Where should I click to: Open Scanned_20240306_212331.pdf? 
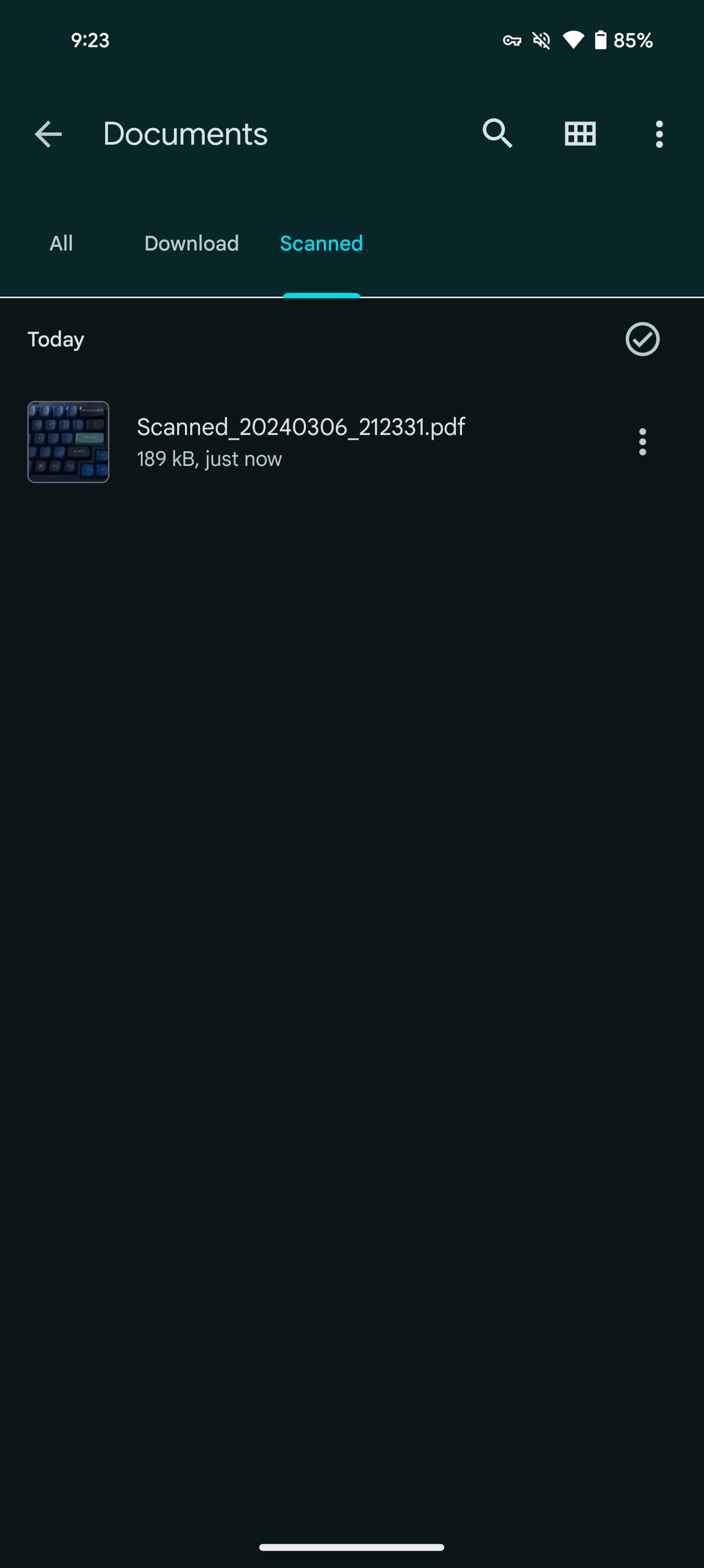click(x=301, y=427)
